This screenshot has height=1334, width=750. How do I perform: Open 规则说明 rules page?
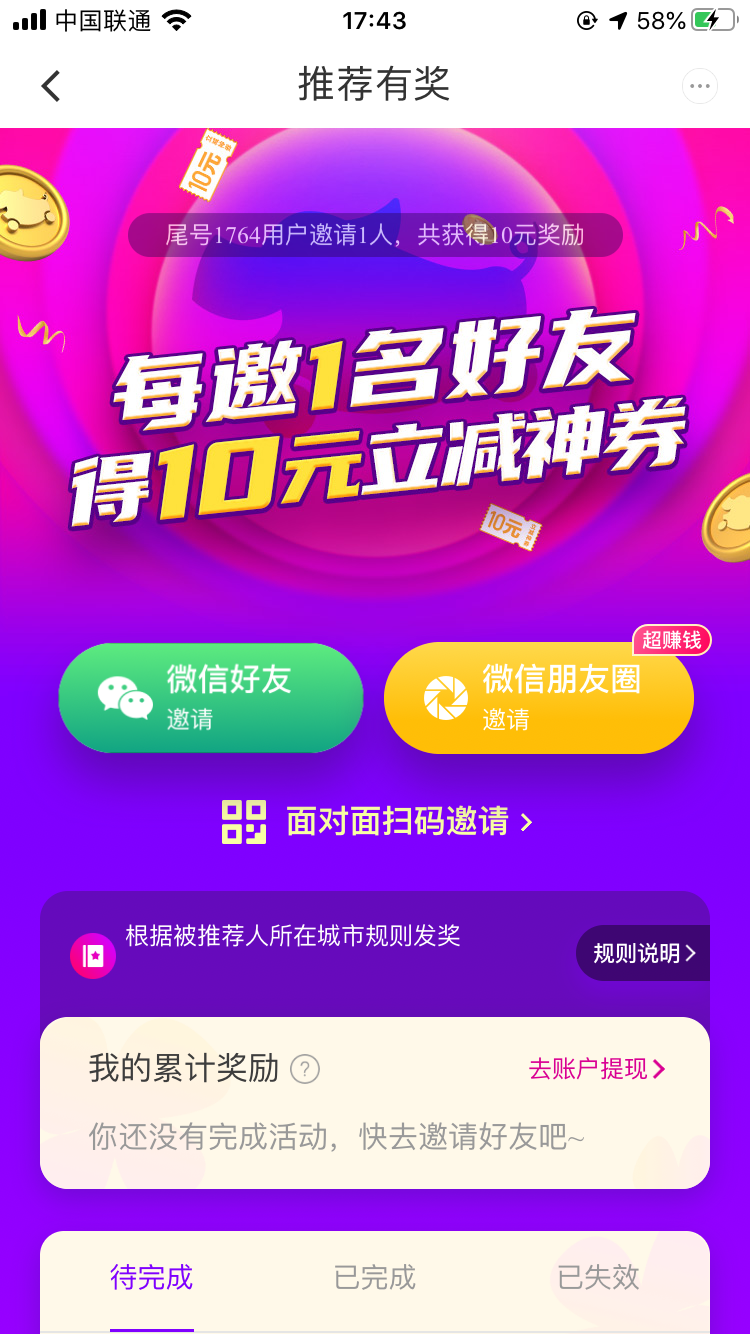tap(643, 953)
